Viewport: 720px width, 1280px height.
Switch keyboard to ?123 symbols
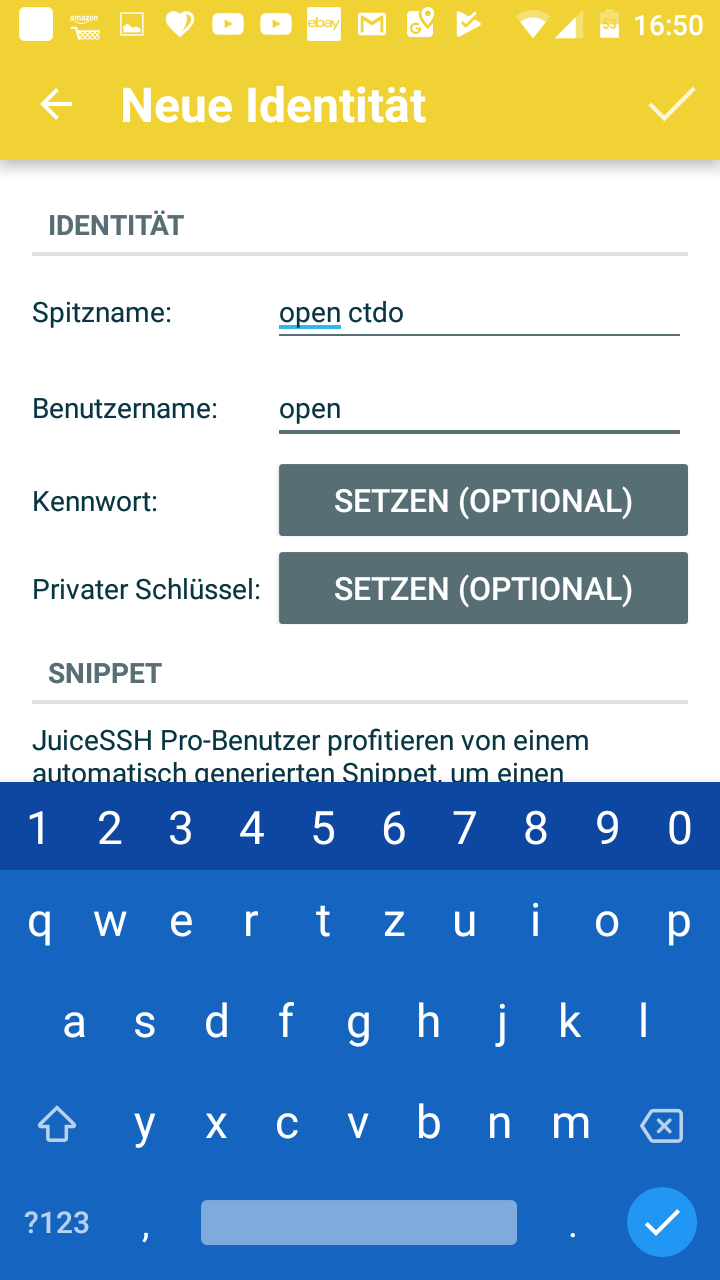(x=57, y=1222)
